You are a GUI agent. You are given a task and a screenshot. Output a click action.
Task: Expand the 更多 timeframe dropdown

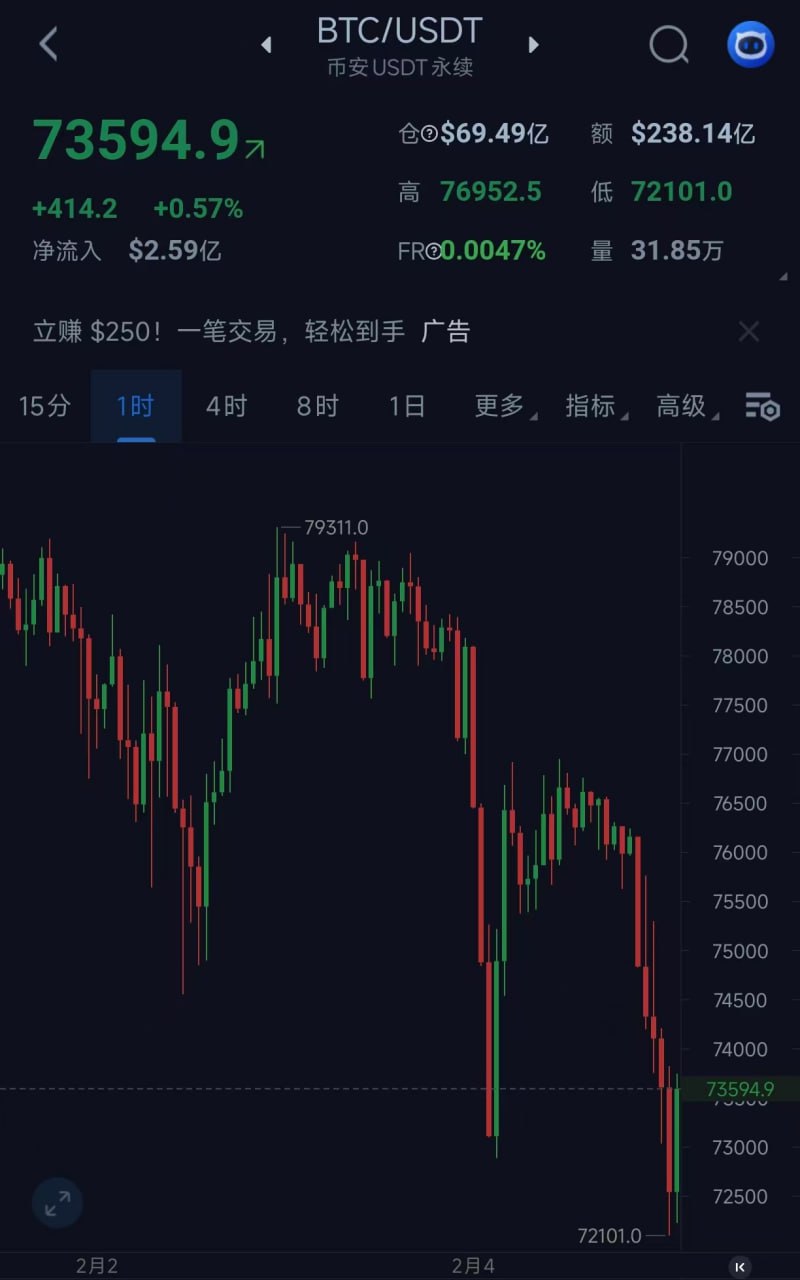coord(502,406)
